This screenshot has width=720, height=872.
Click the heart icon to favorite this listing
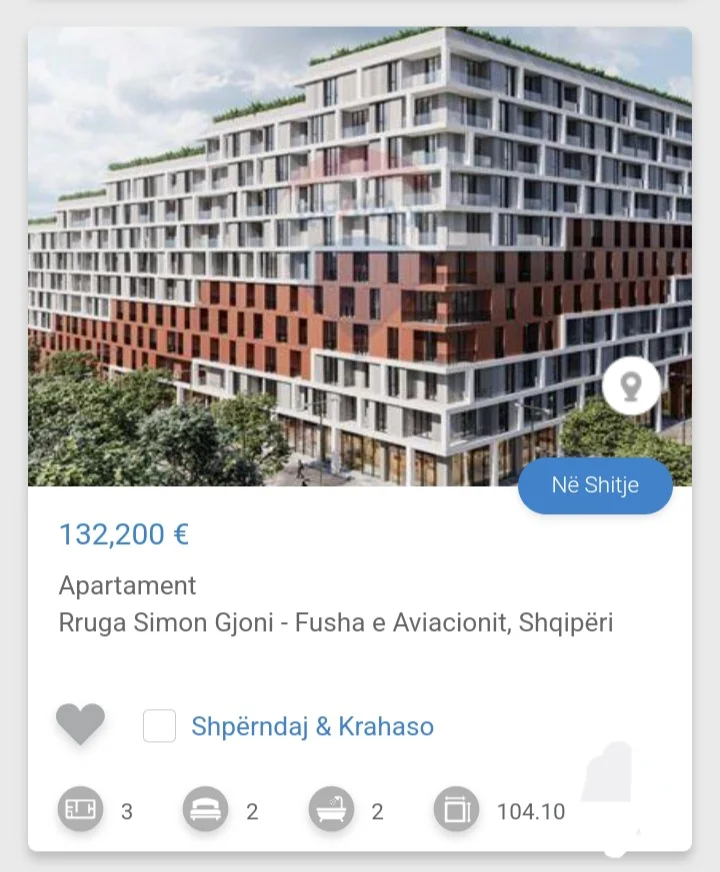80,723
